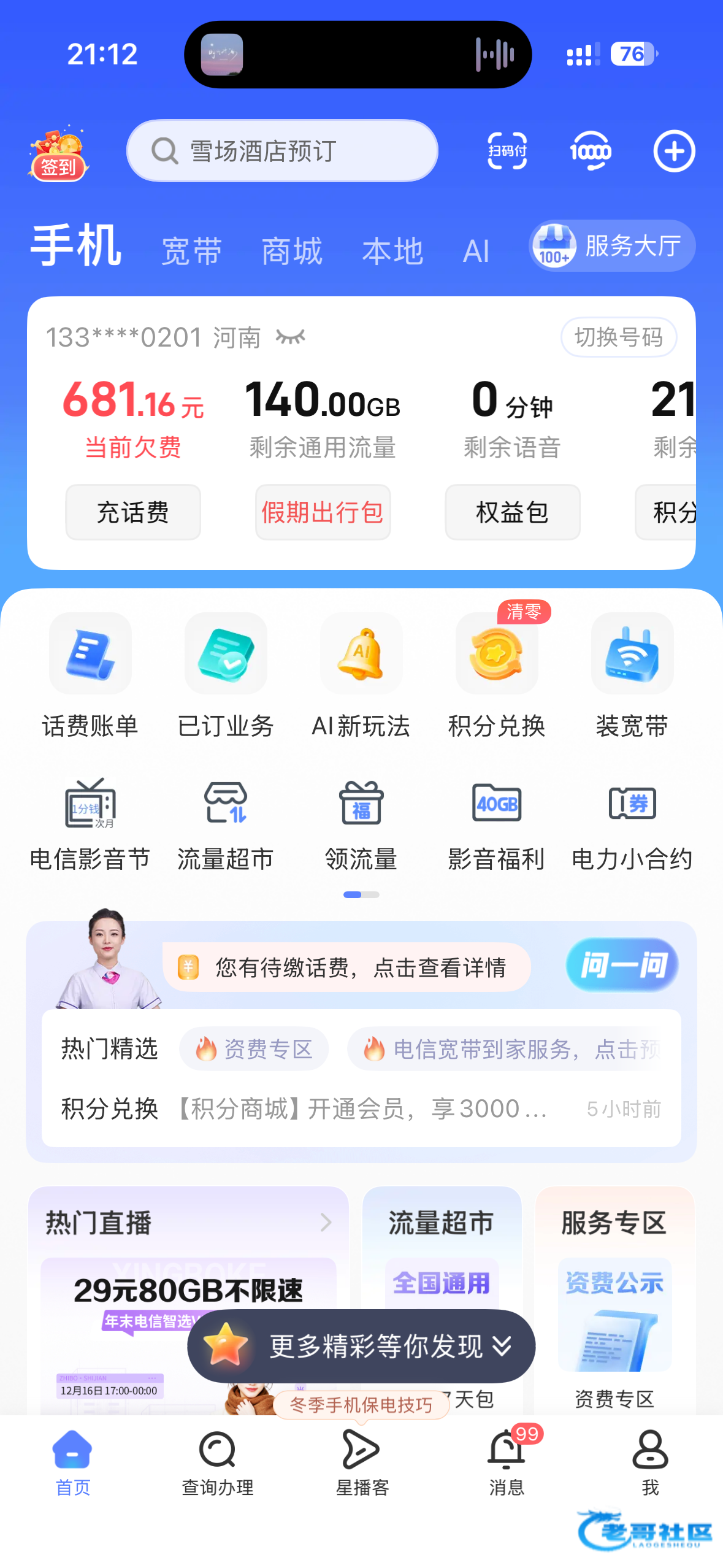Viewport: 723px width, 1568px height.
Task: Open 话费账单 bill shortcut
Action: click(90, 675)
